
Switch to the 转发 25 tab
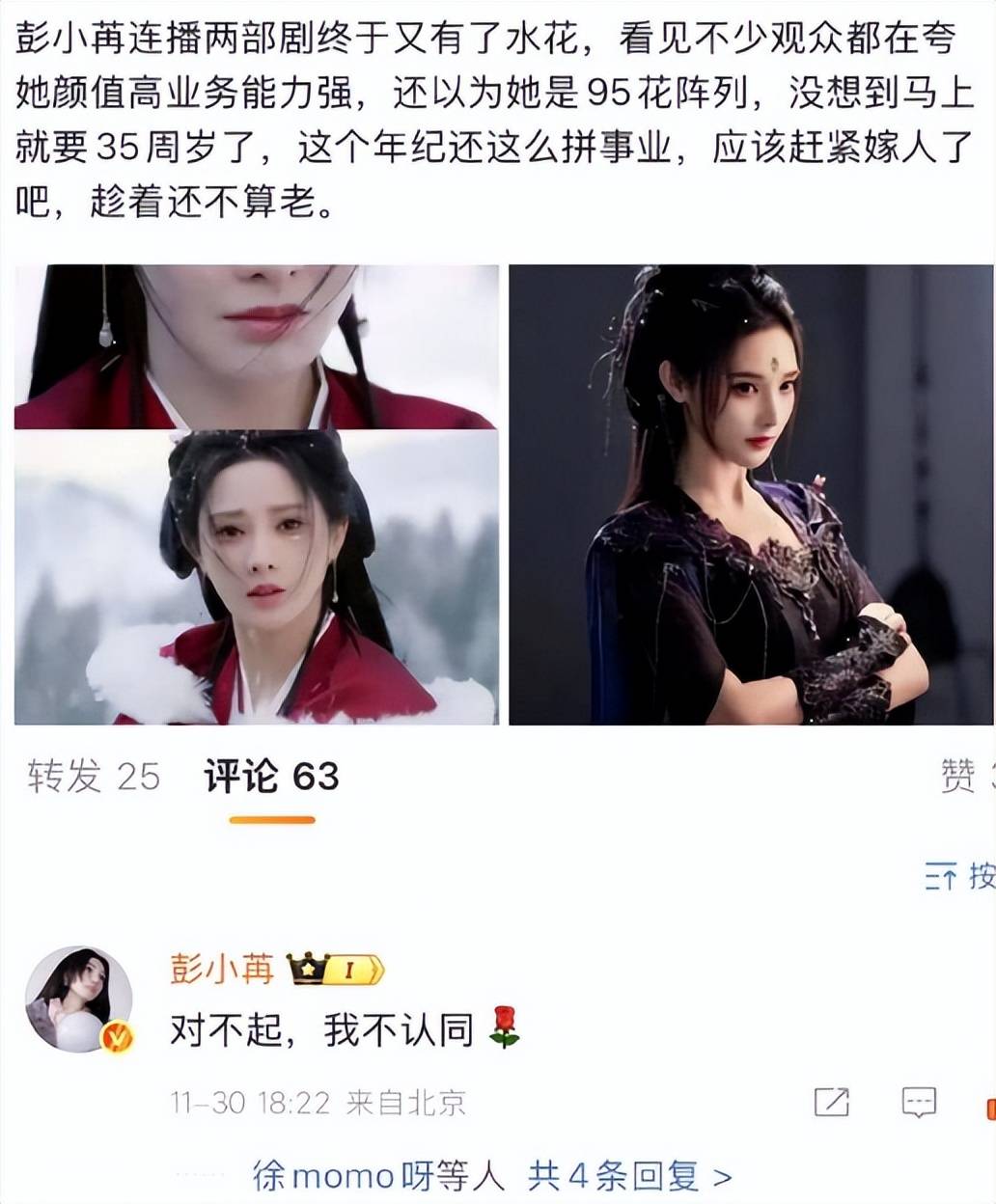(x=94, y=777)
